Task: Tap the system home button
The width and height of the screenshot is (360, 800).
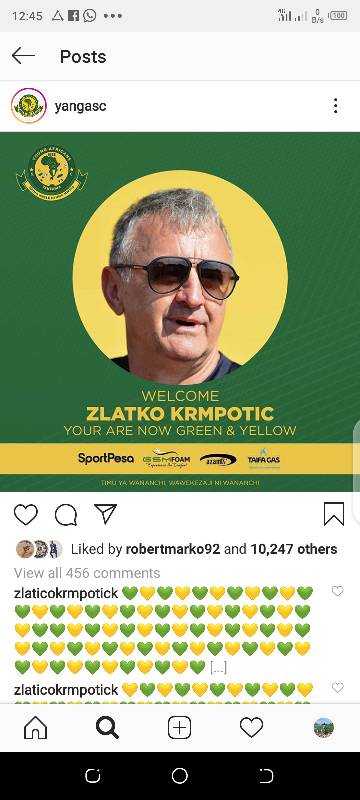Action: [x=179, y=776]
